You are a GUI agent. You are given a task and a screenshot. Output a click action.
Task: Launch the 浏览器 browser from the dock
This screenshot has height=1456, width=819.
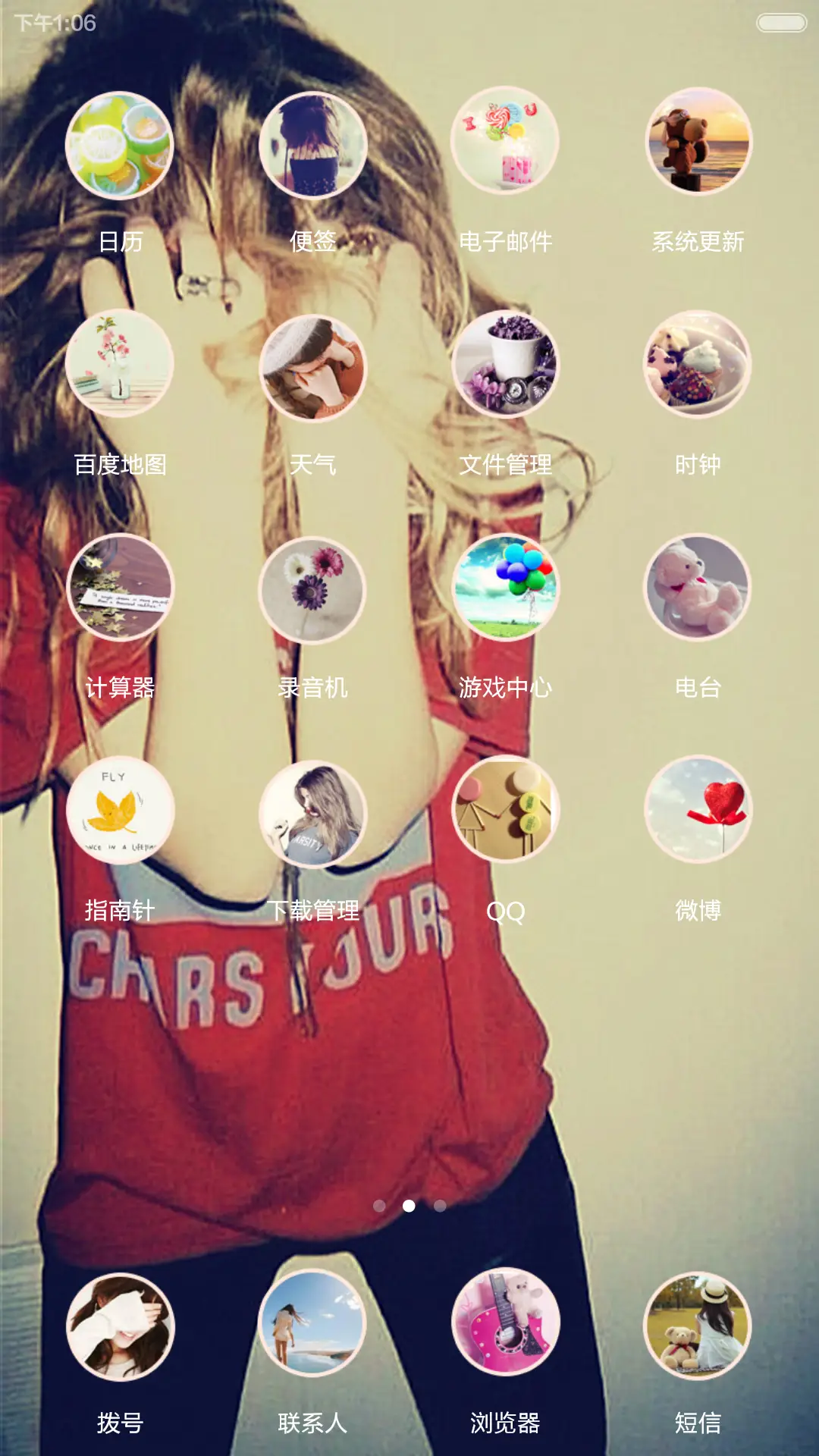pyautogui.click(x=505, y=1323)
